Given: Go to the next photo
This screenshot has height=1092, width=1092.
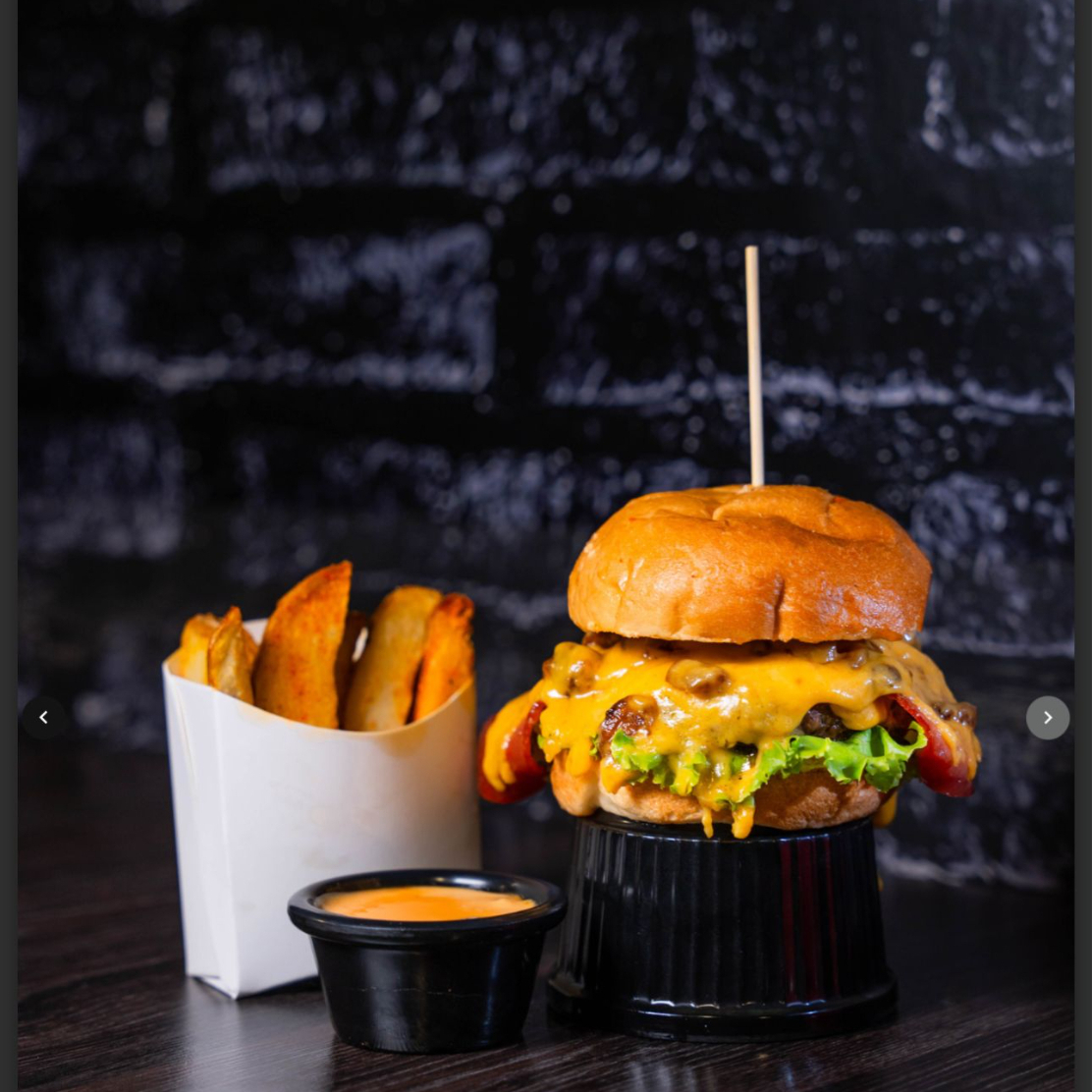Looking at the screenshot, I should tap(1048, 717).
